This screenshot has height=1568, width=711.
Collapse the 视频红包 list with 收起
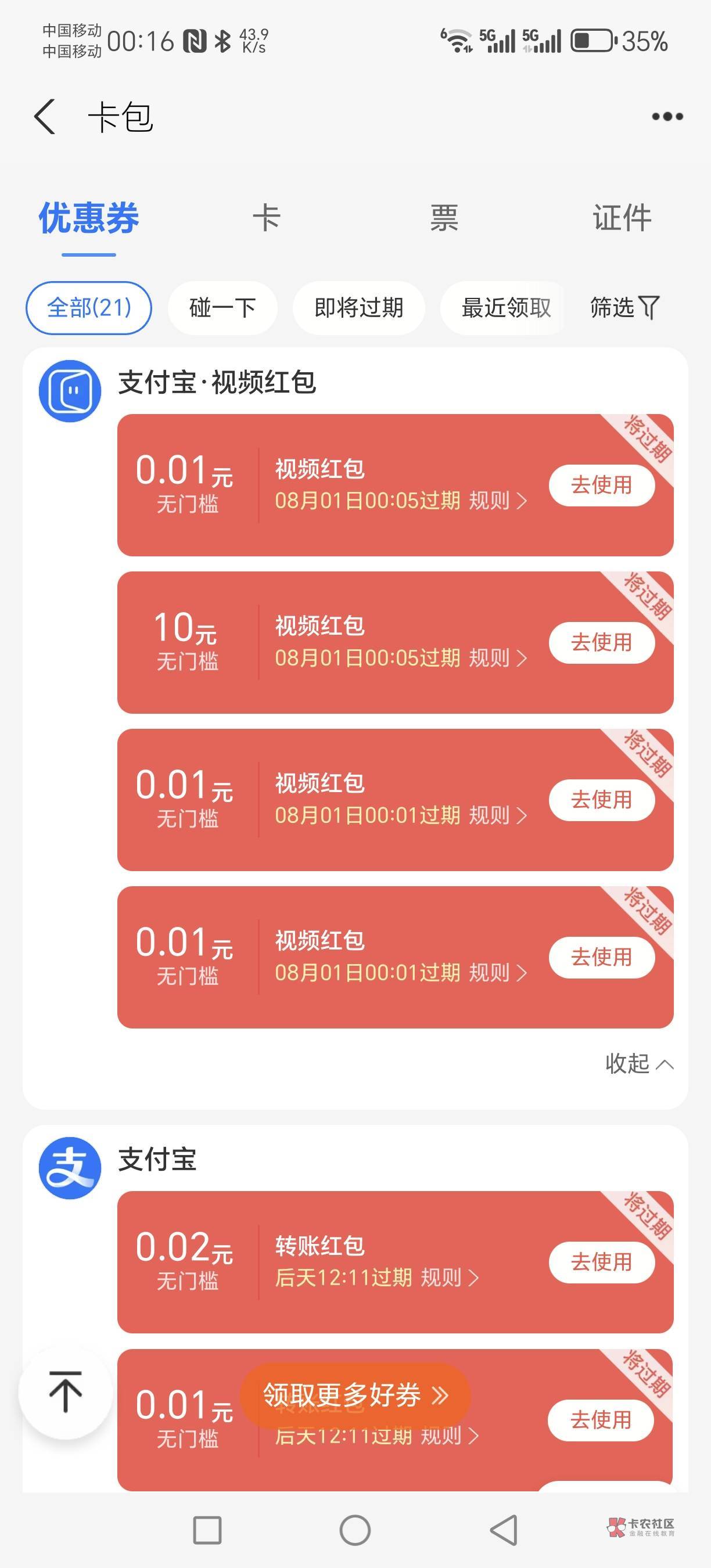[x=638, y=1064]
